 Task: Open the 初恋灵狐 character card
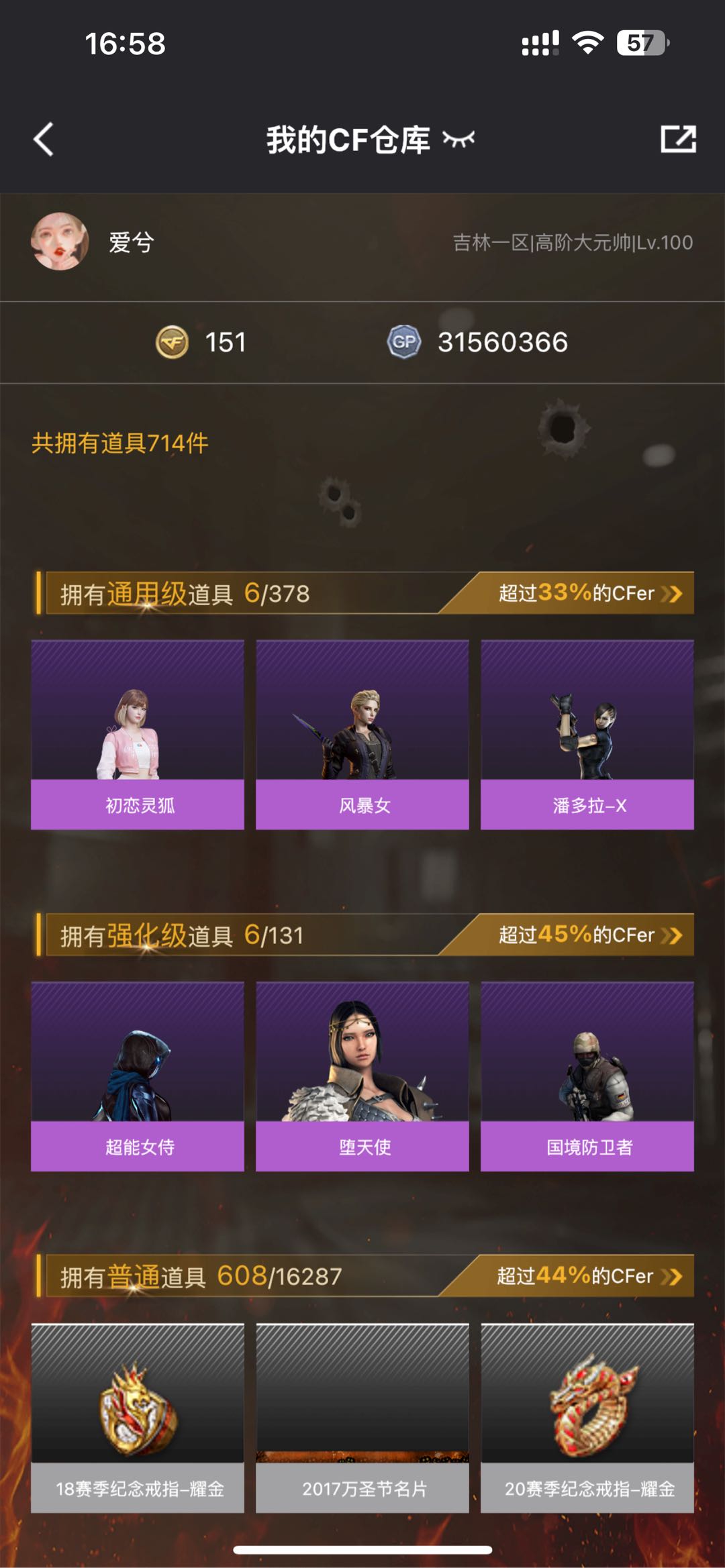[x=138, y=735]
